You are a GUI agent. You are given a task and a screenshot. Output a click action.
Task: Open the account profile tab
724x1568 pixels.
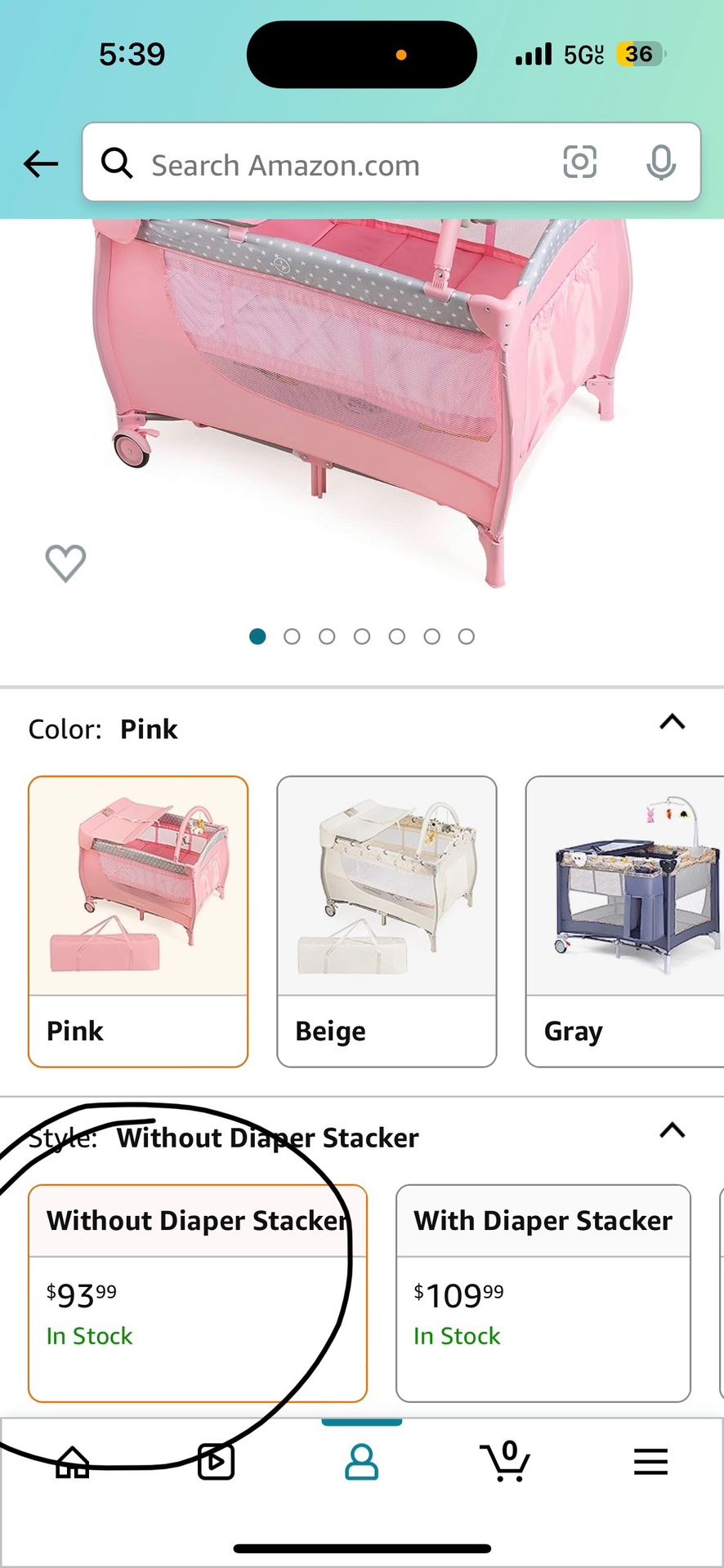(x=361, y=1462)
